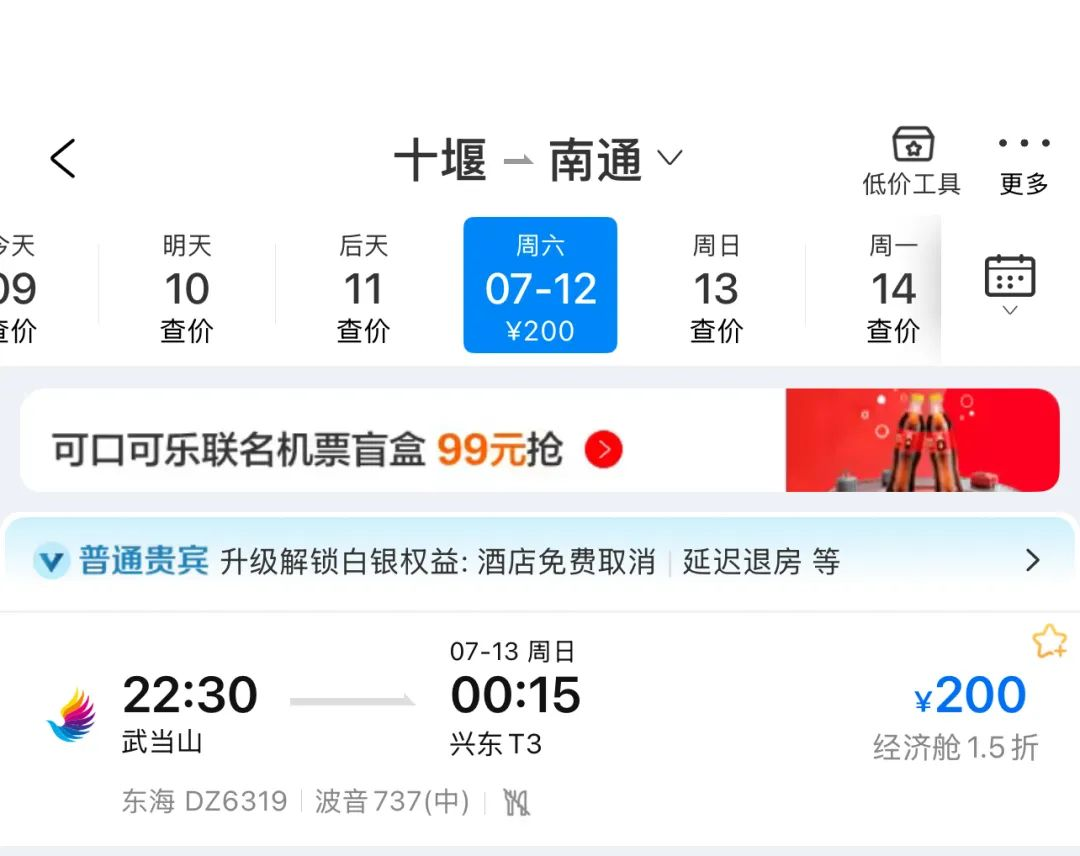This screenshot has width=1080, height=856.
Task: Select 明天 10 date tab
Action: (x=187, y=287)
